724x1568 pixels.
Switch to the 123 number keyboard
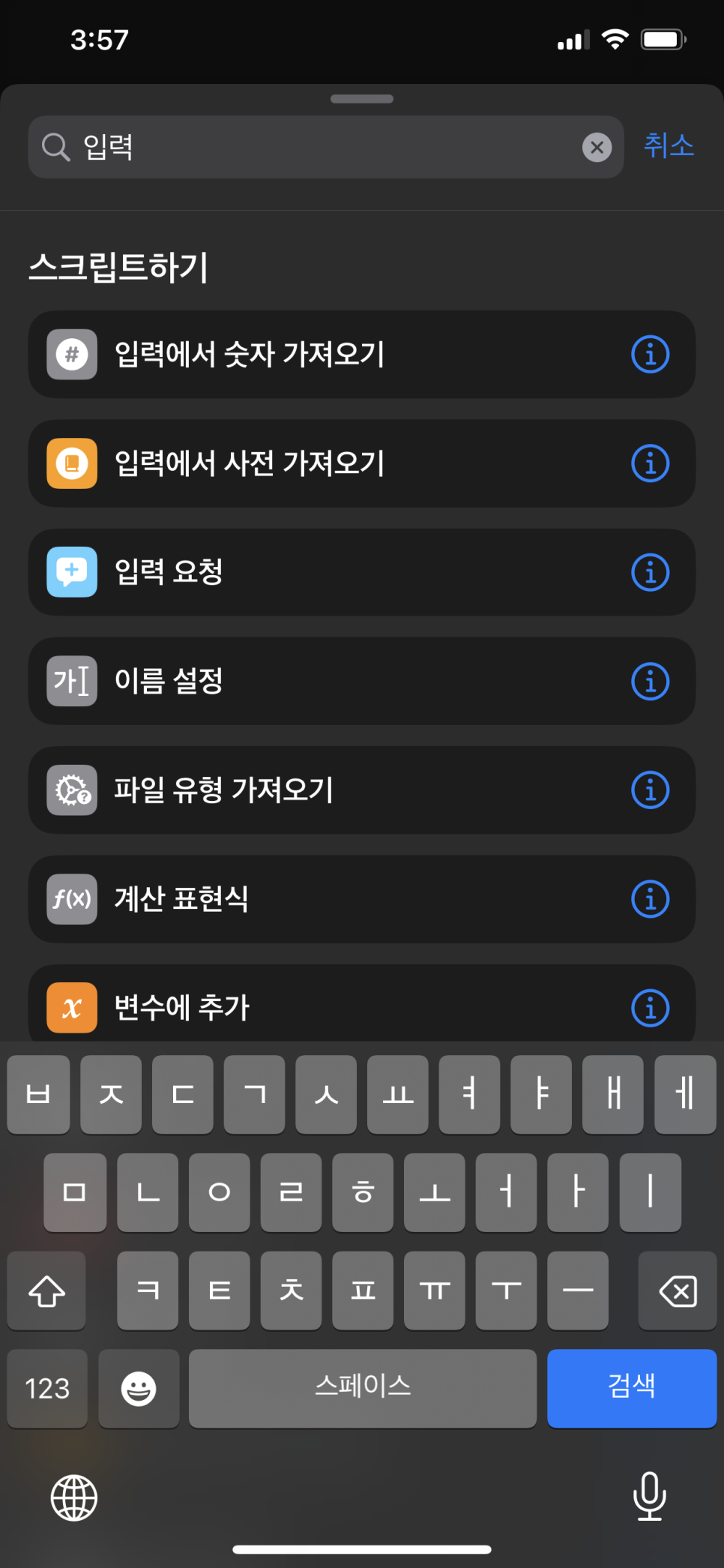click(47, 1388)
